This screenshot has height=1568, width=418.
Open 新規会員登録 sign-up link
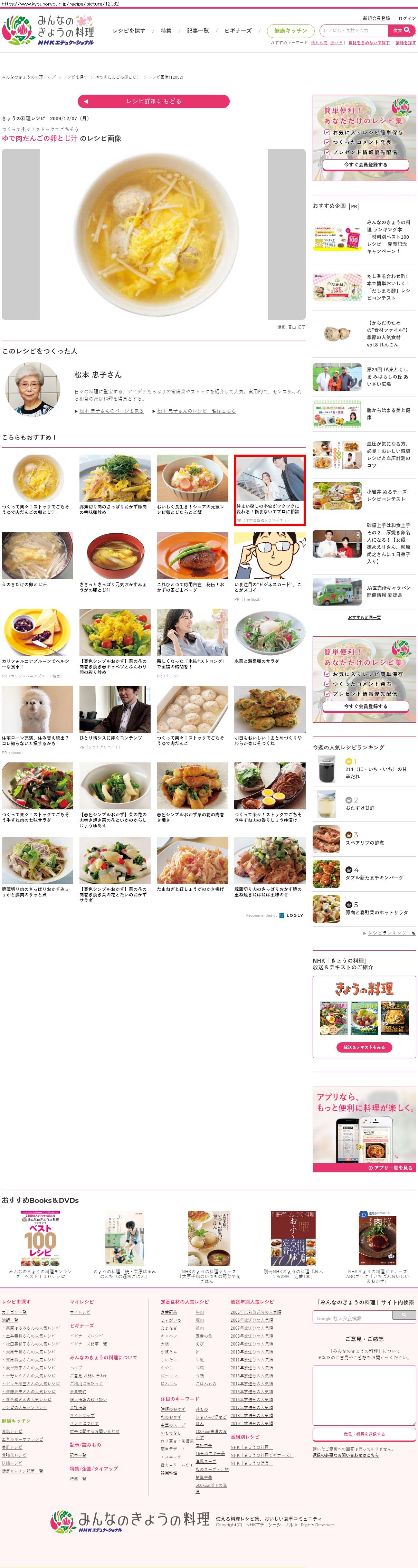(376, 18)
